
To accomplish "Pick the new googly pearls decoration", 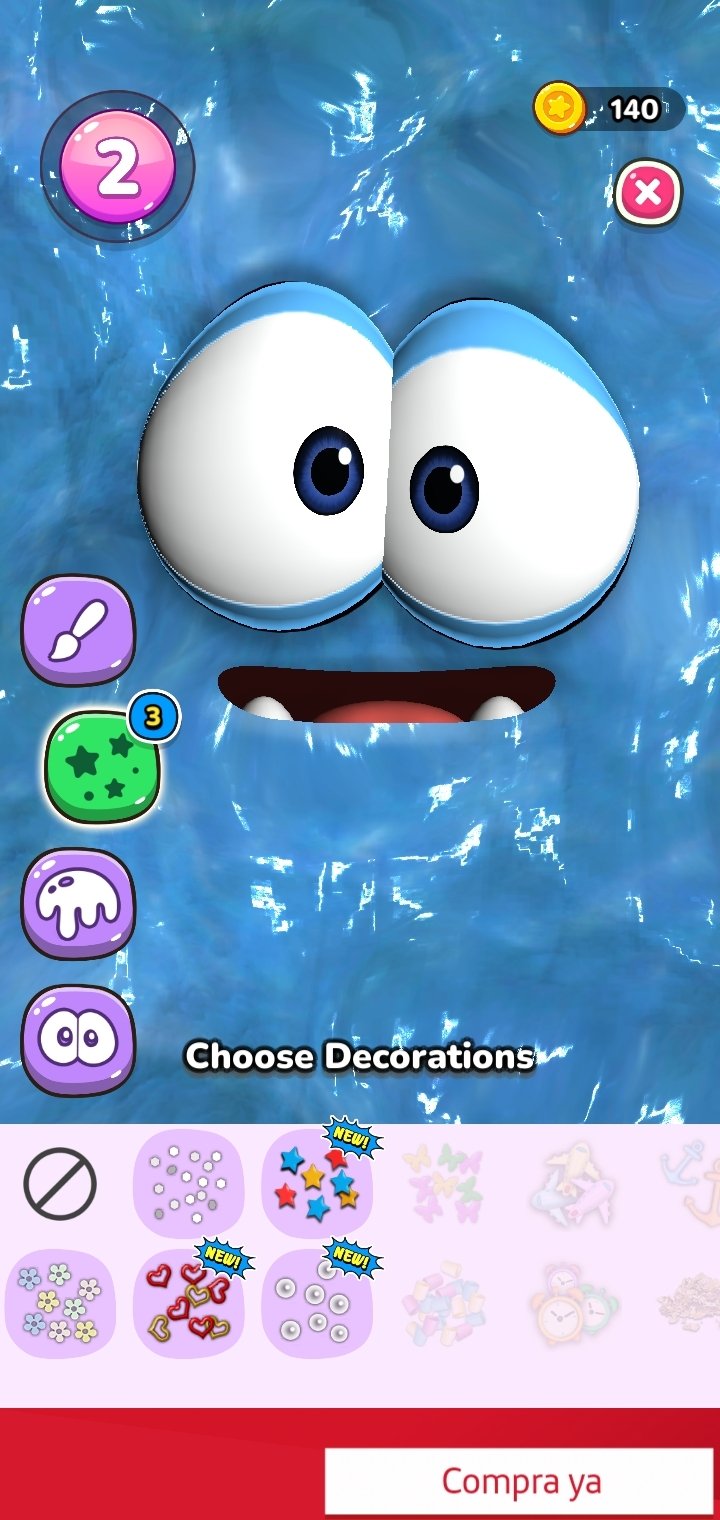I will point(317,1304).
